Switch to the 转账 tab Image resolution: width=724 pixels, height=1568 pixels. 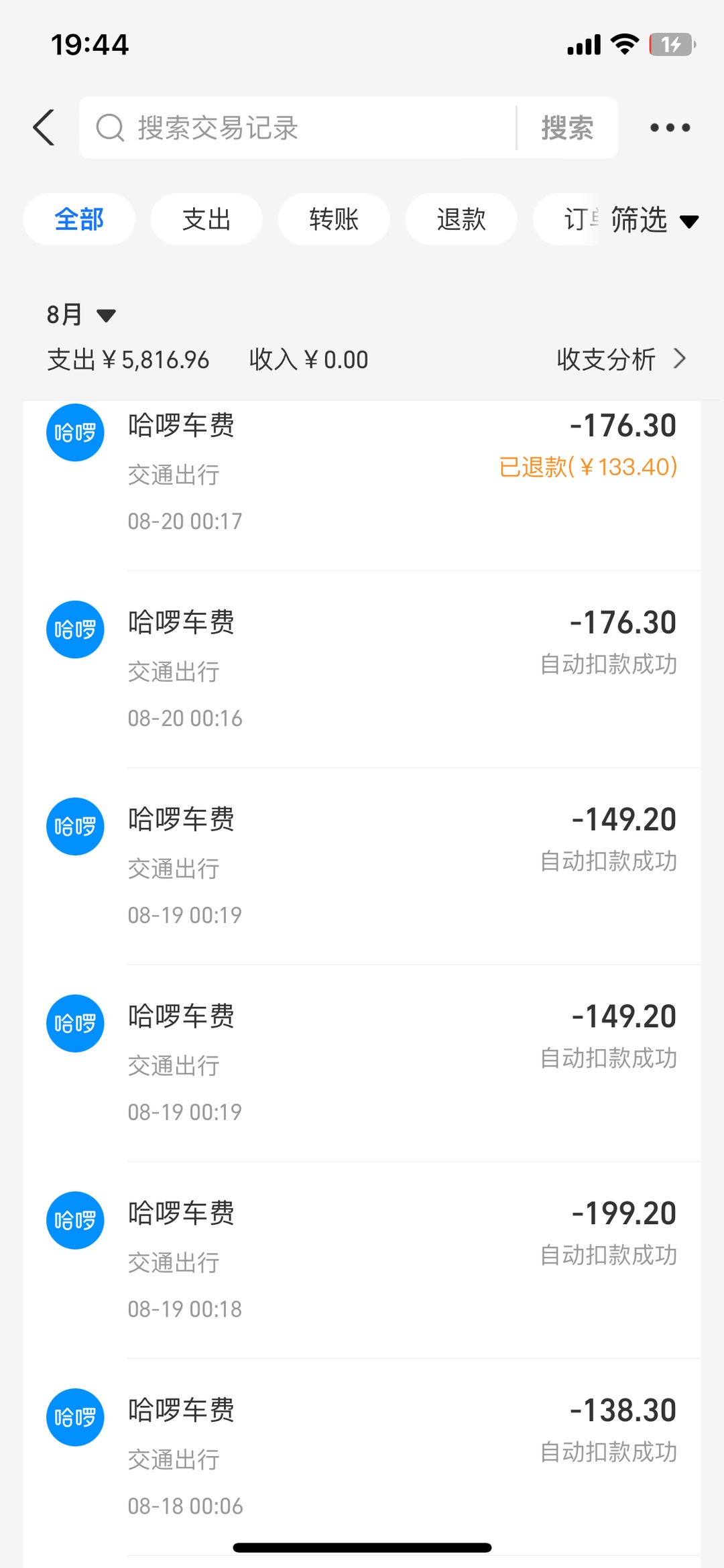pos(334,219)
